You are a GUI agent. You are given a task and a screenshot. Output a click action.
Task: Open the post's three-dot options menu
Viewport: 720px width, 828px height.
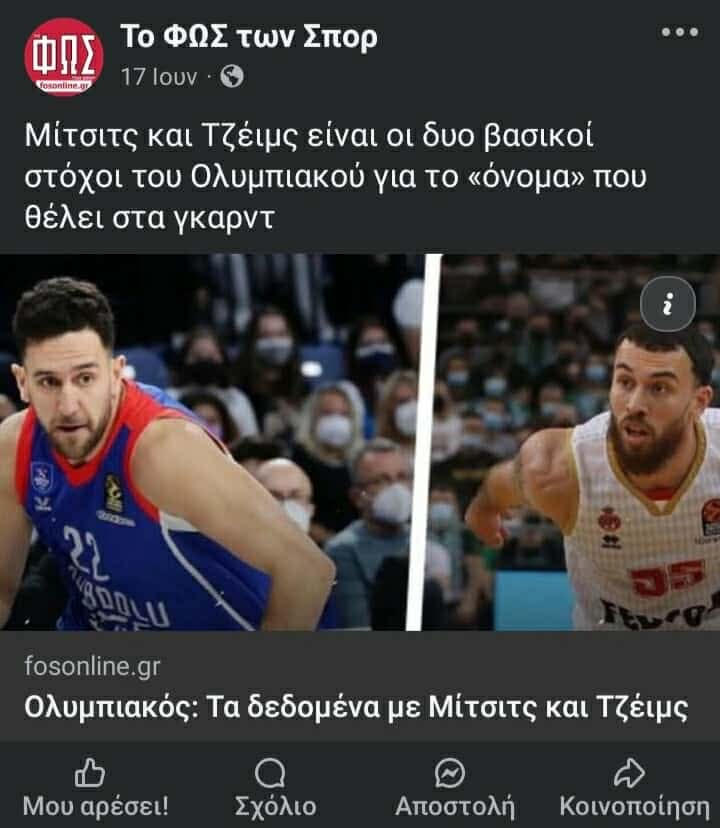click(680, 32)
